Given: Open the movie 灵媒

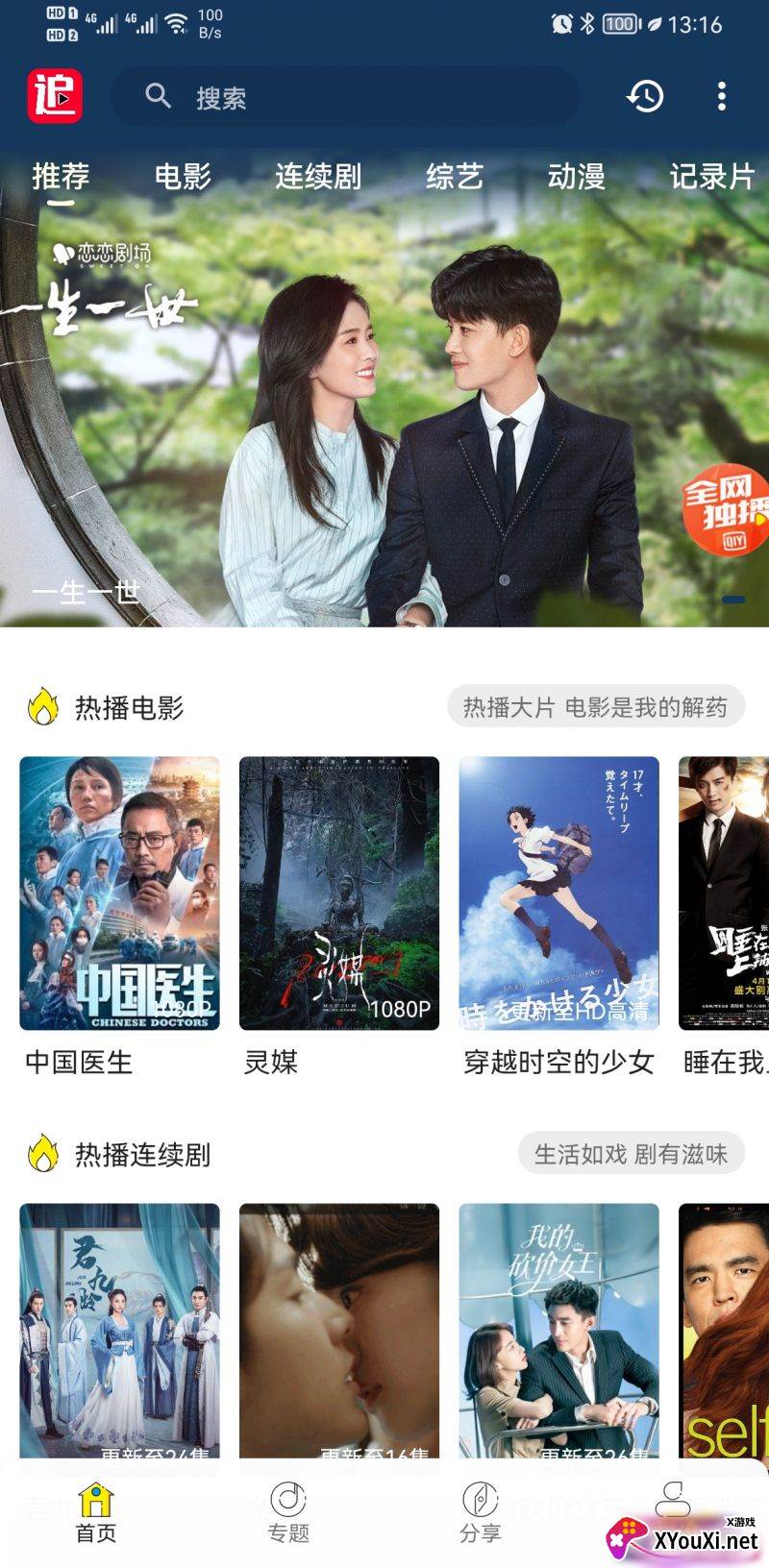Looking at the screenshot, I should click(x=338, y=894).
